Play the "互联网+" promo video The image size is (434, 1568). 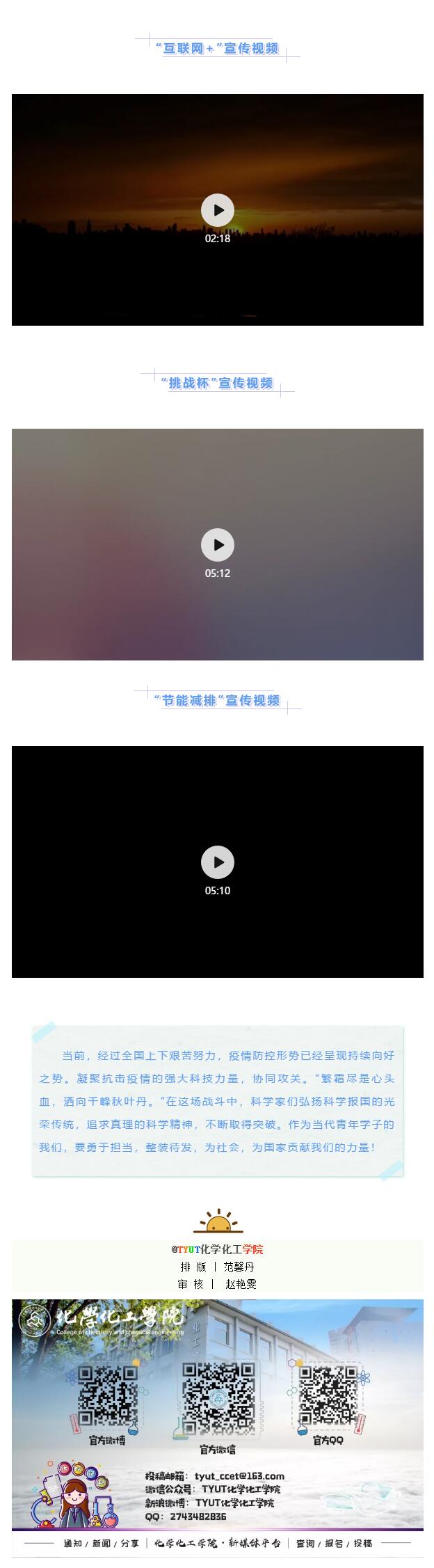(x=218, y=210)
